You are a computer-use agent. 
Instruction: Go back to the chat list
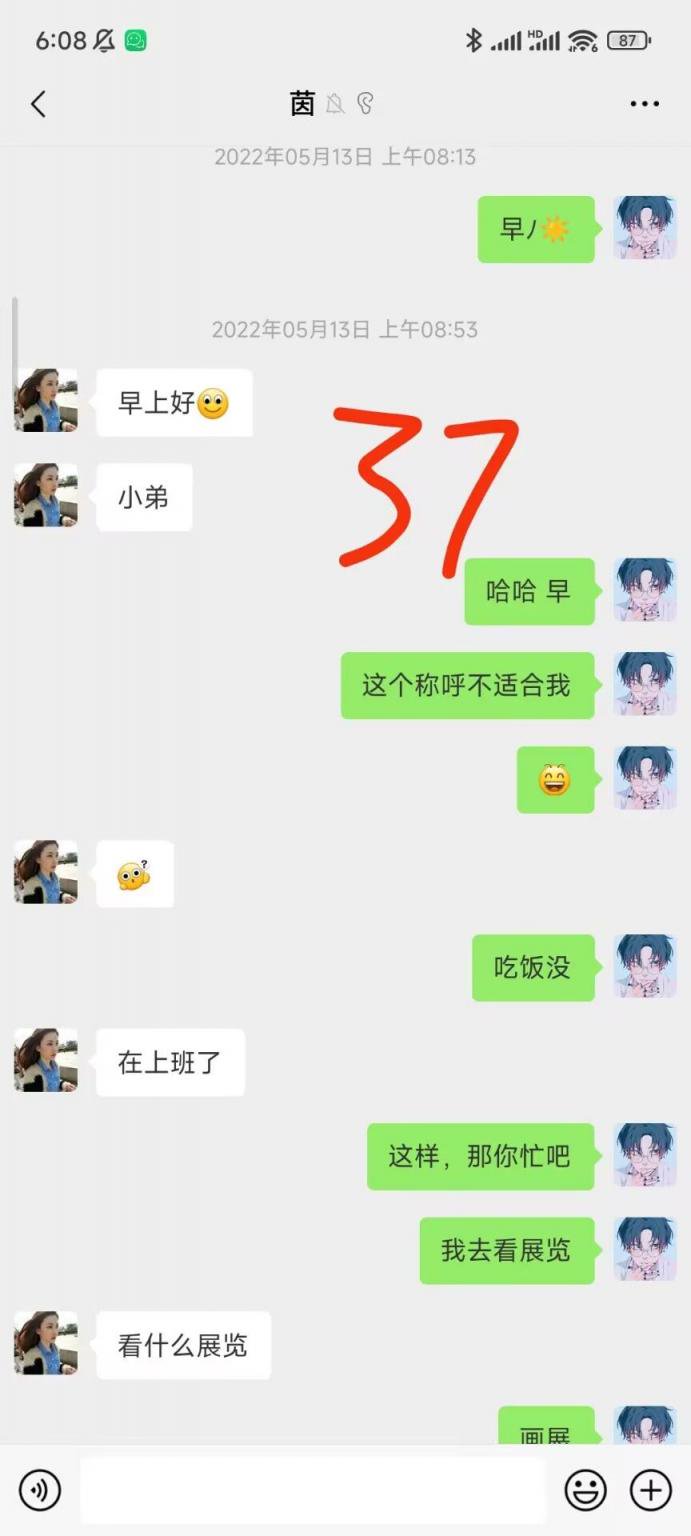tap(38, 104)
